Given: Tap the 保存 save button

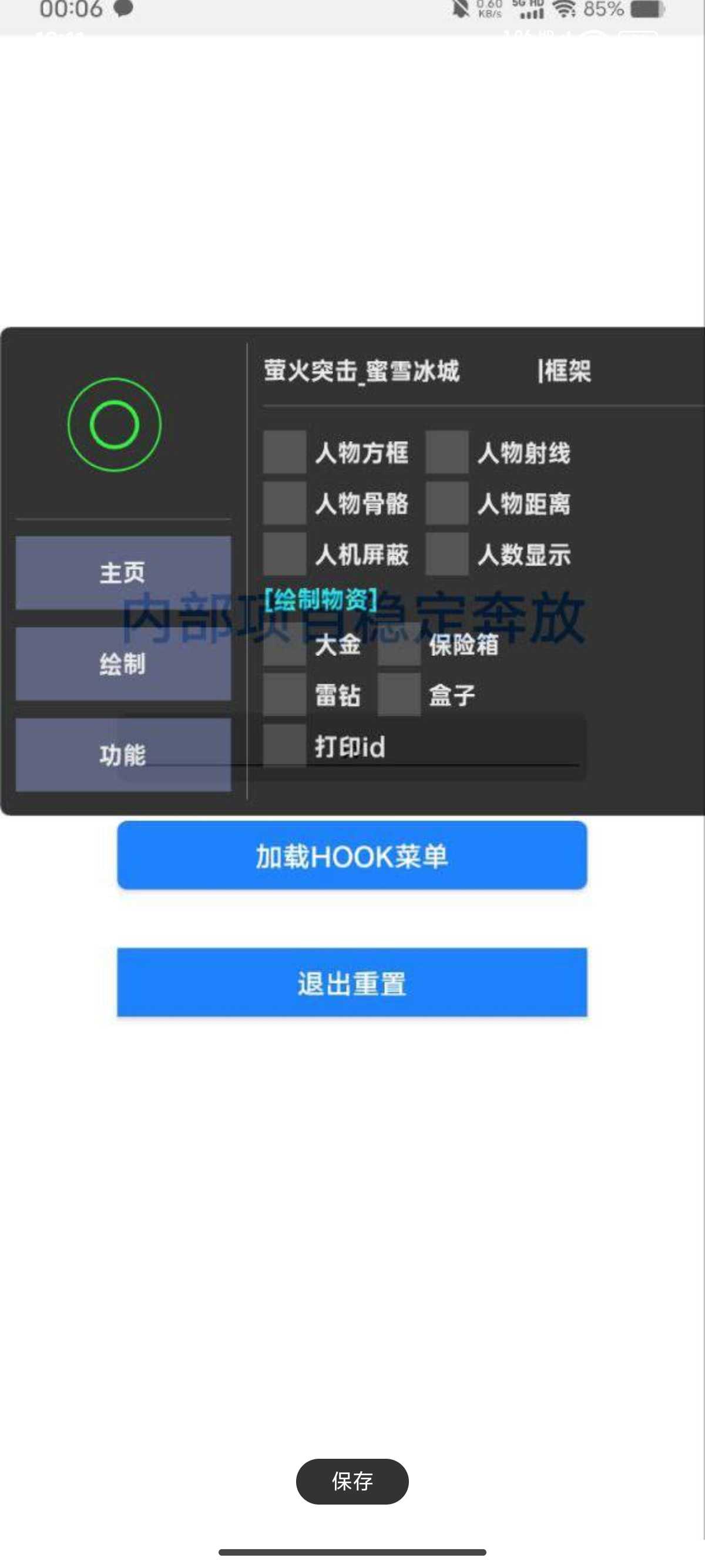Looking at the screenshot, I should 352,1481.
